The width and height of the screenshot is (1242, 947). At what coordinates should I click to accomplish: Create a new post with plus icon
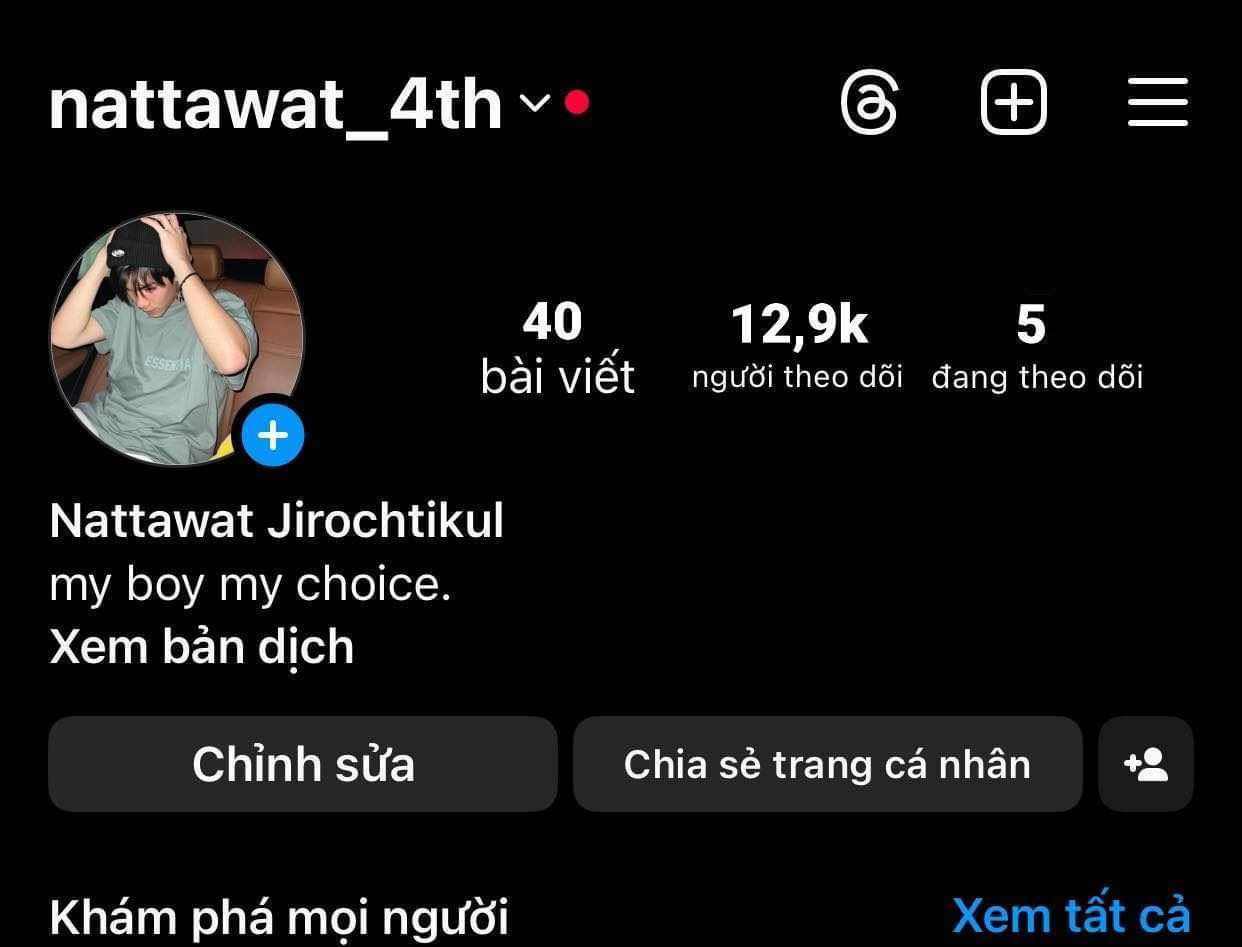tap(1013, 102)
